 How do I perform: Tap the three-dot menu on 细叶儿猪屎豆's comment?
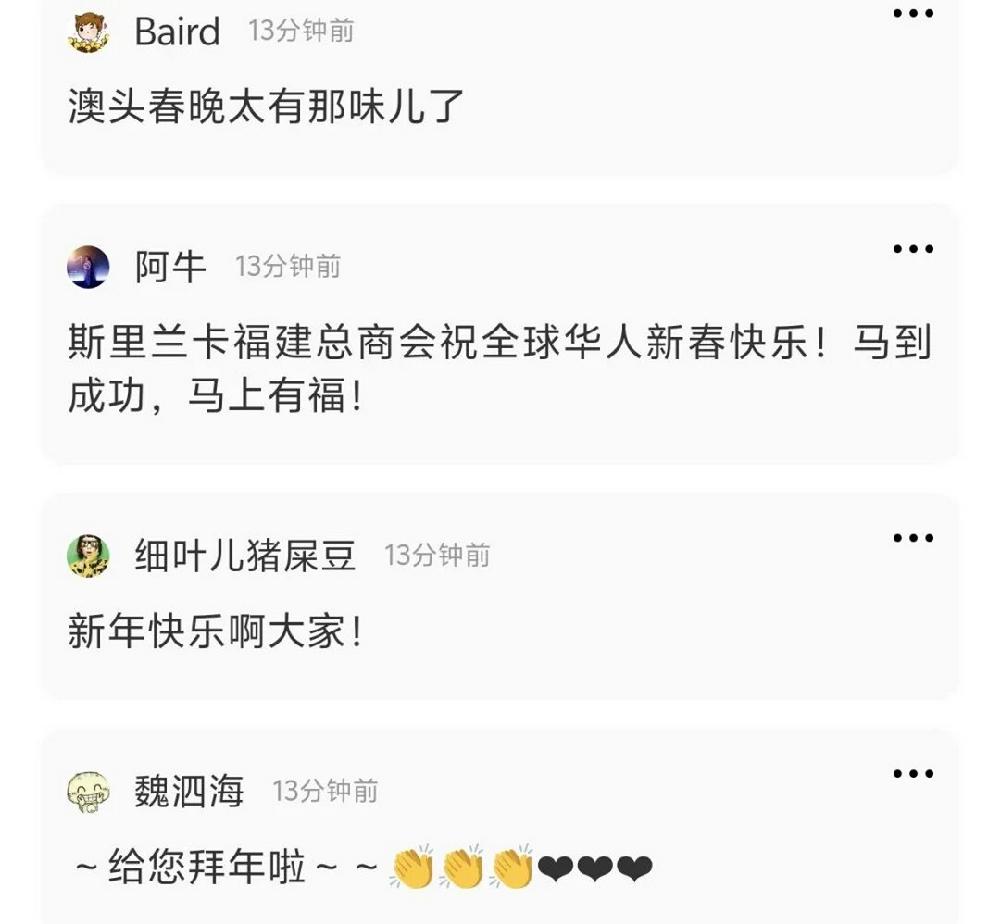pyautogui.click(x=912, y=538)
